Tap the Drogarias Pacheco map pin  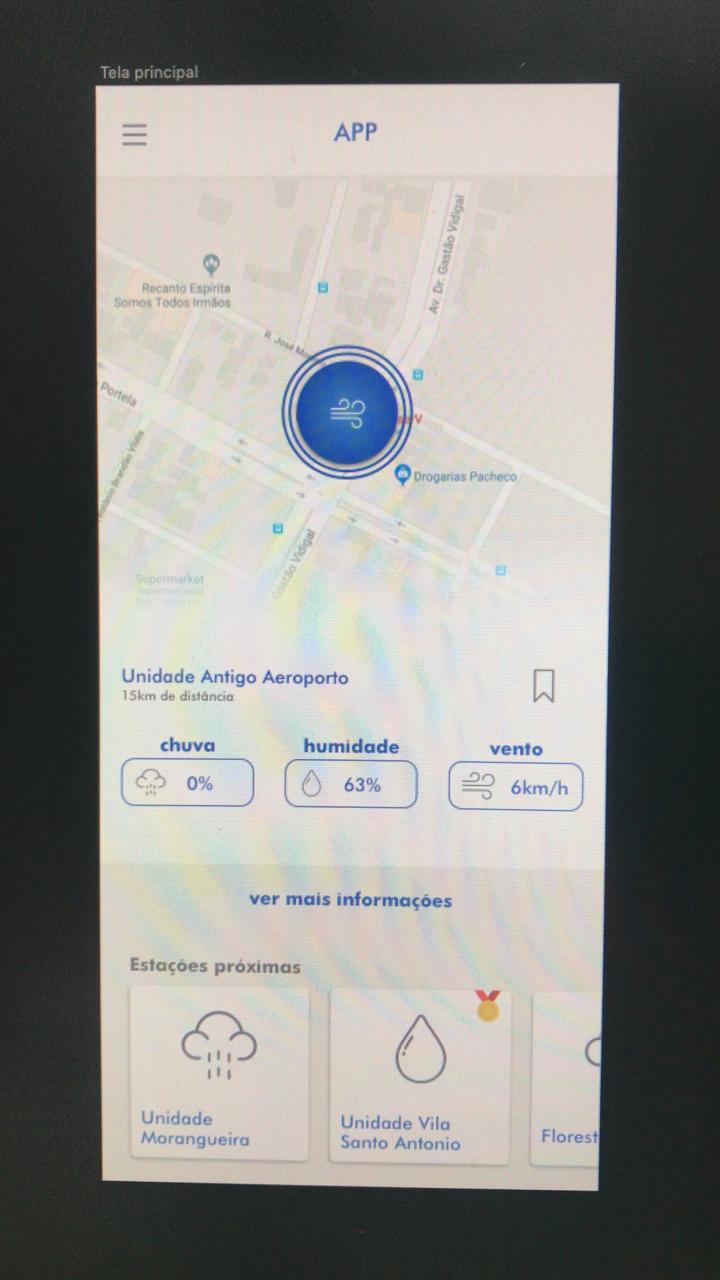pos(403,475)
